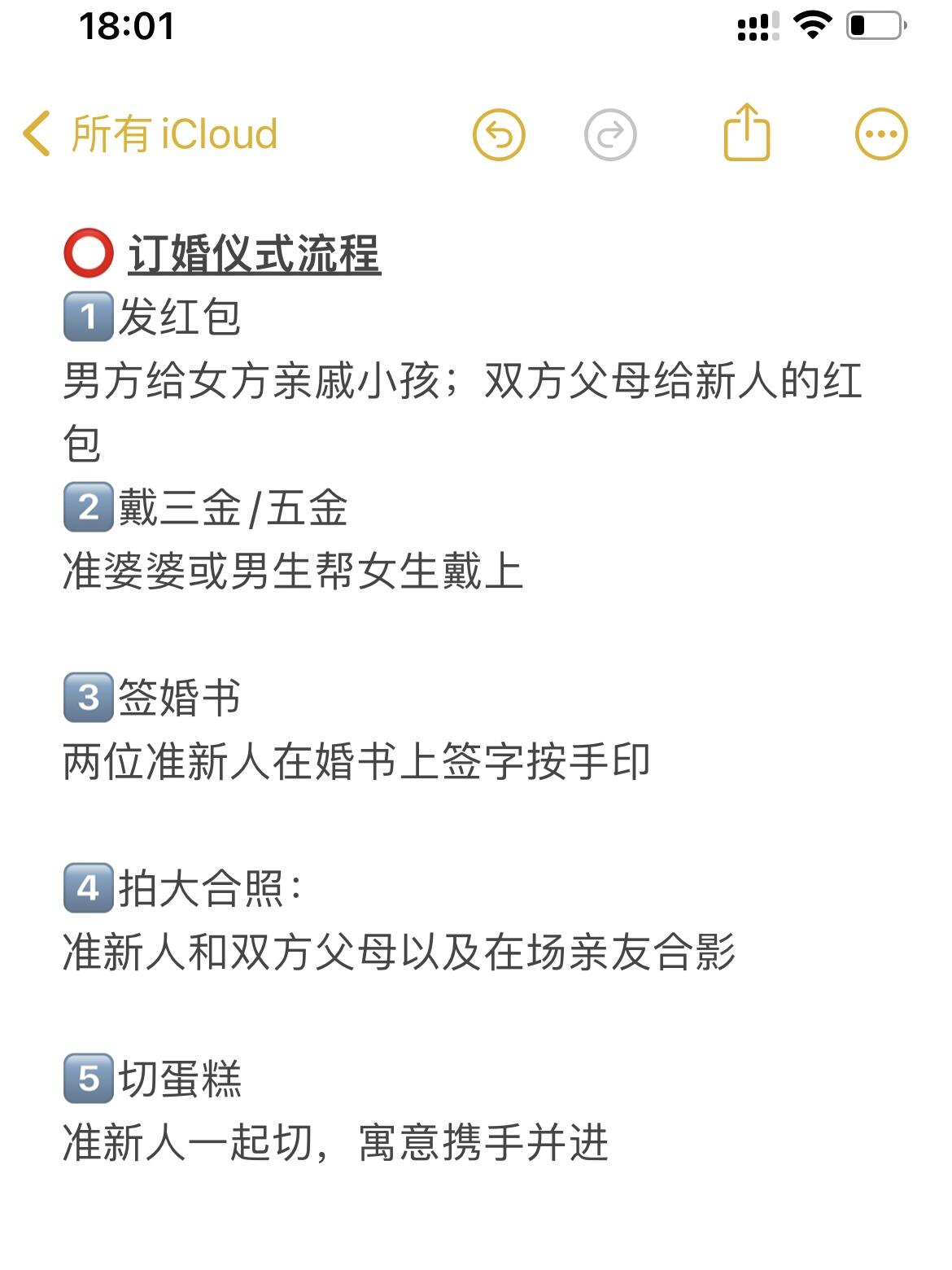Redo the last undone edit
The image size is (952, 1270).
click(x=610, y=134)
